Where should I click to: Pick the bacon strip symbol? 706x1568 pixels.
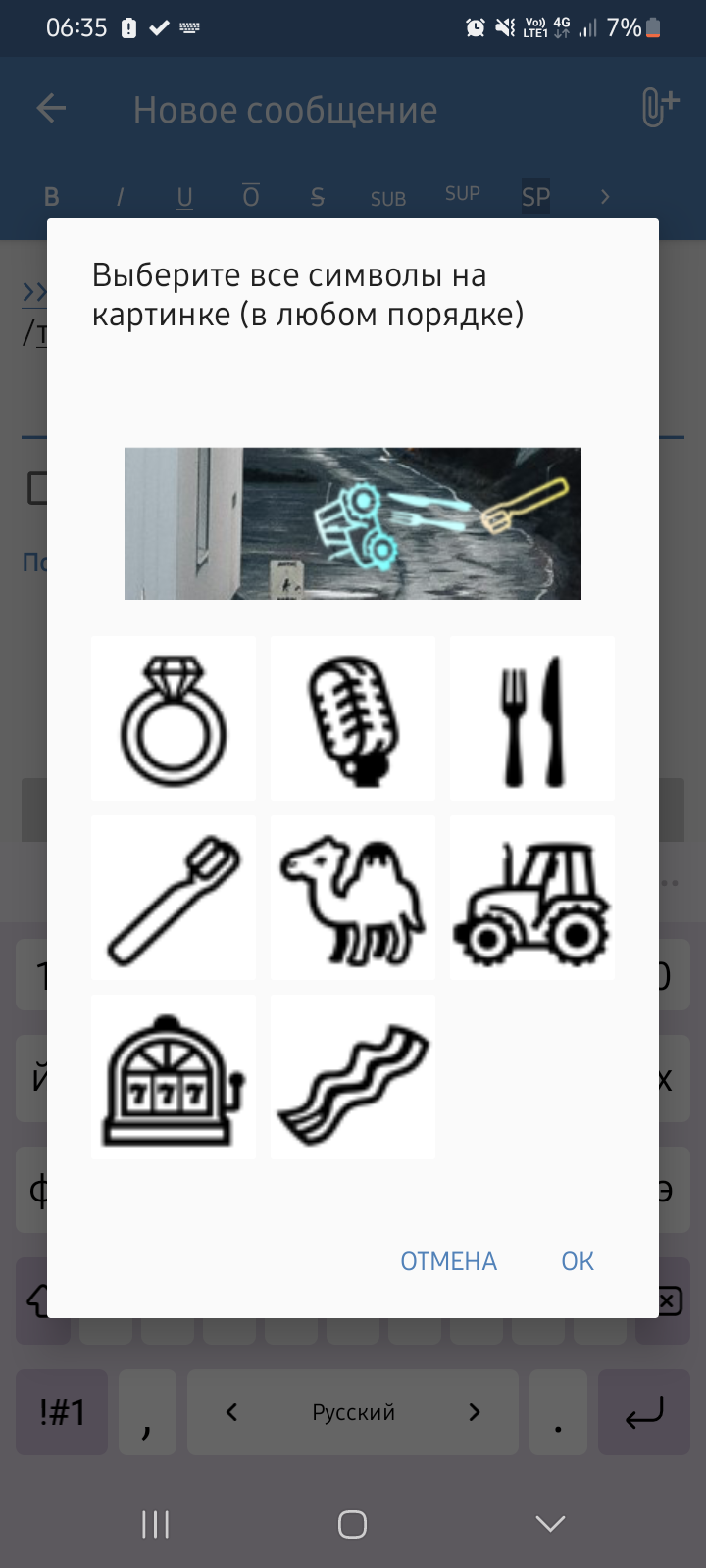[353, 1077]
